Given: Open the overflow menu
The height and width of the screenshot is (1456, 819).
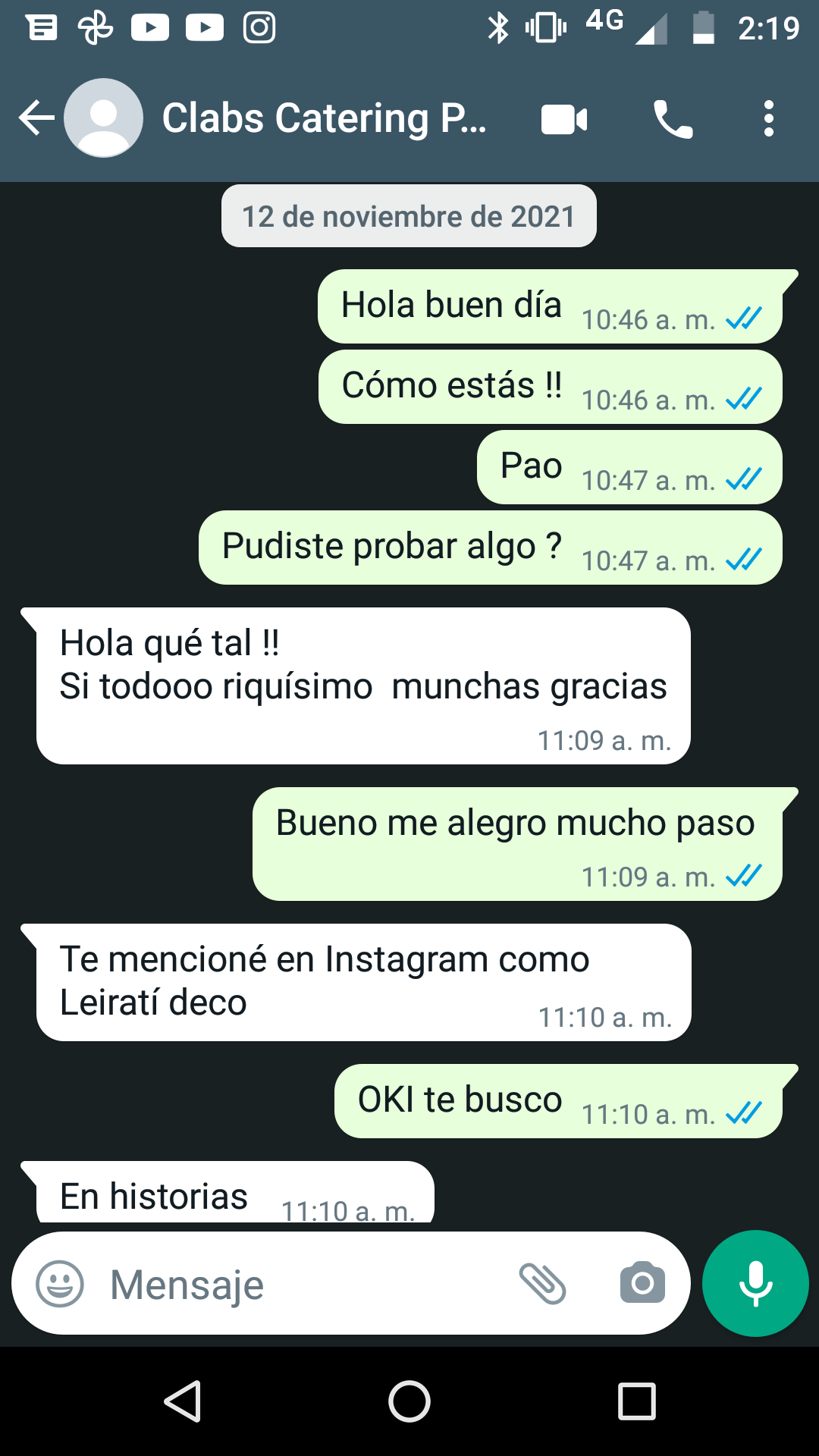Looking at the screenshot, I should click(x=769, y=119).
